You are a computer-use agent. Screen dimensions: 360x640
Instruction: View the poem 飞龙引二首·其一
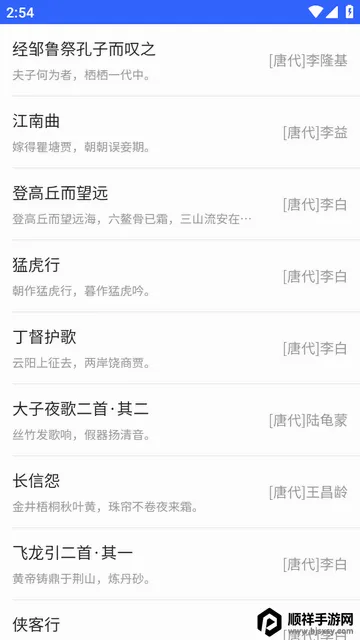coord(180,564)
